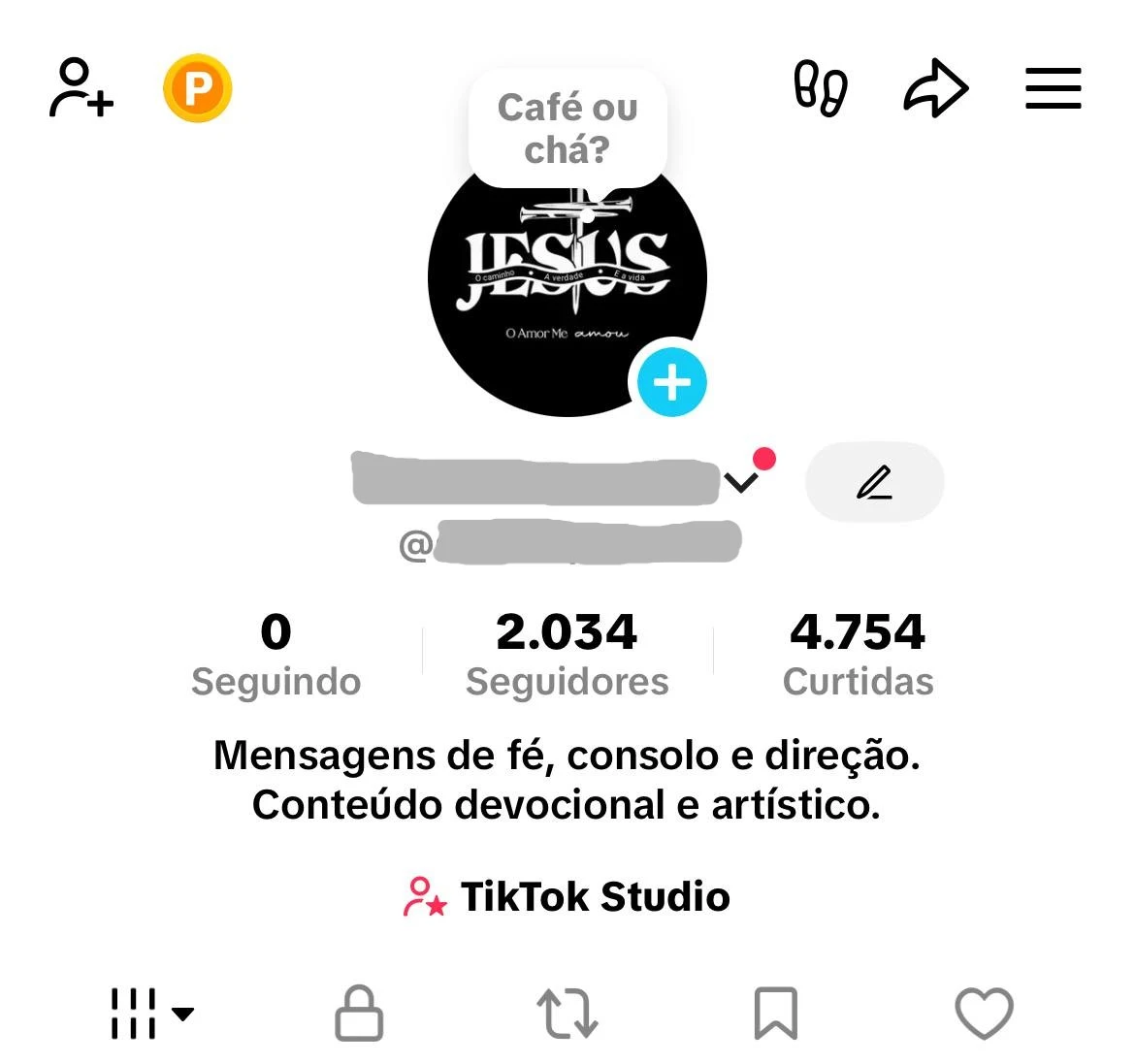The image size is (1135, 1064).
Task: Open the Seguidores list
Action: coord(567,655)
